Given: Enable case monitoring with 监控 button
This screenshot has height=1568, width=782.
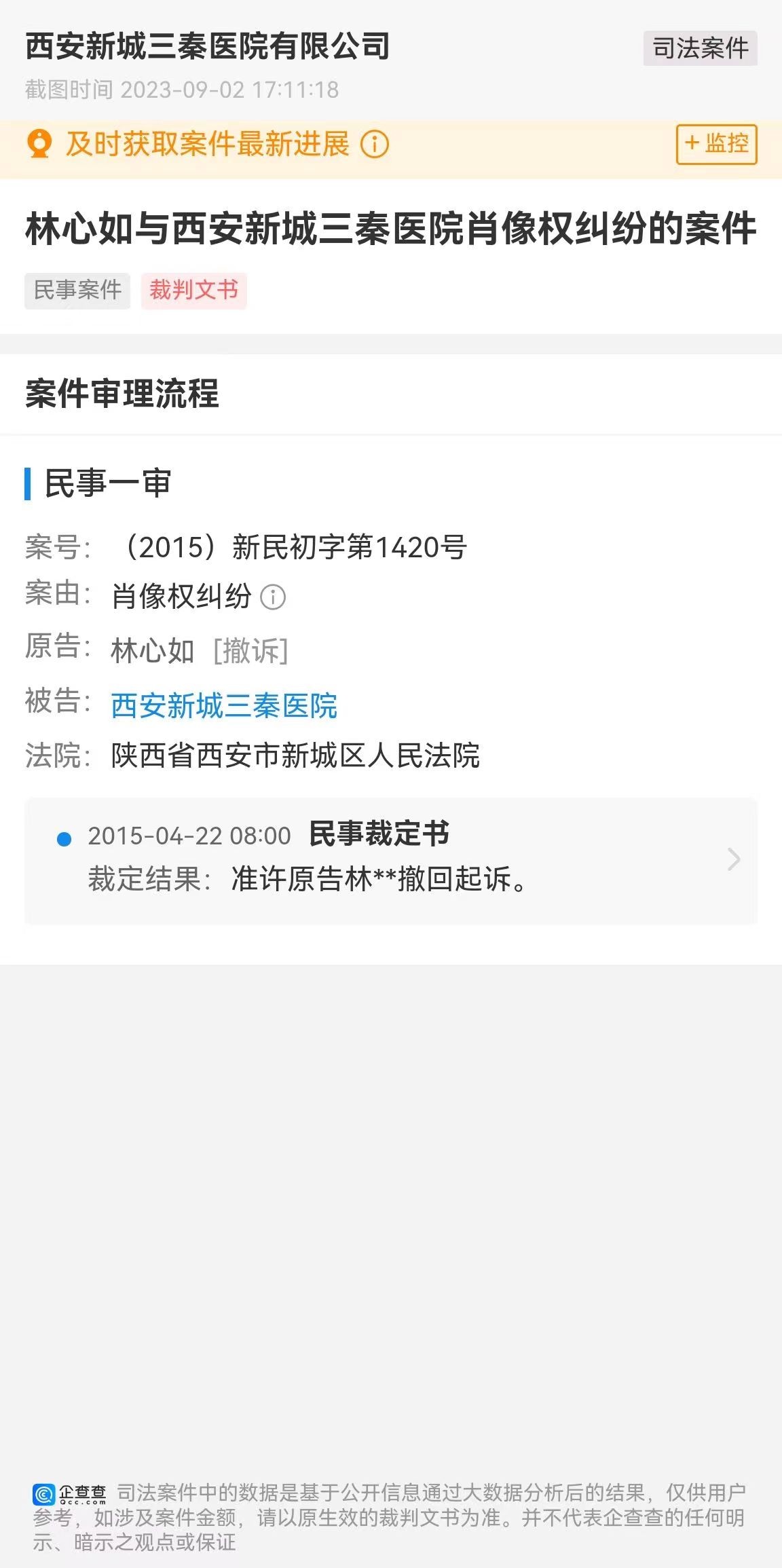Looking at the screenshot, I should [716, 145].
